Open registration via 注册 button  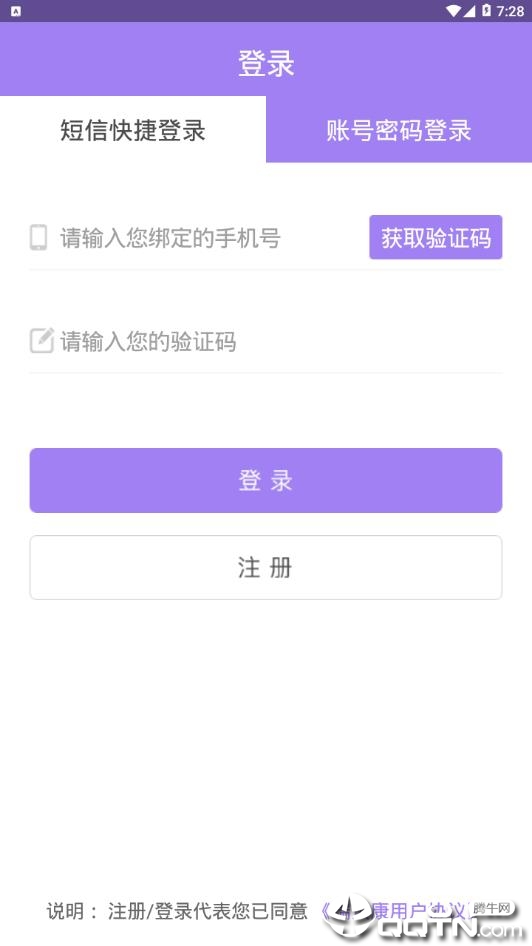coord(265,568)
